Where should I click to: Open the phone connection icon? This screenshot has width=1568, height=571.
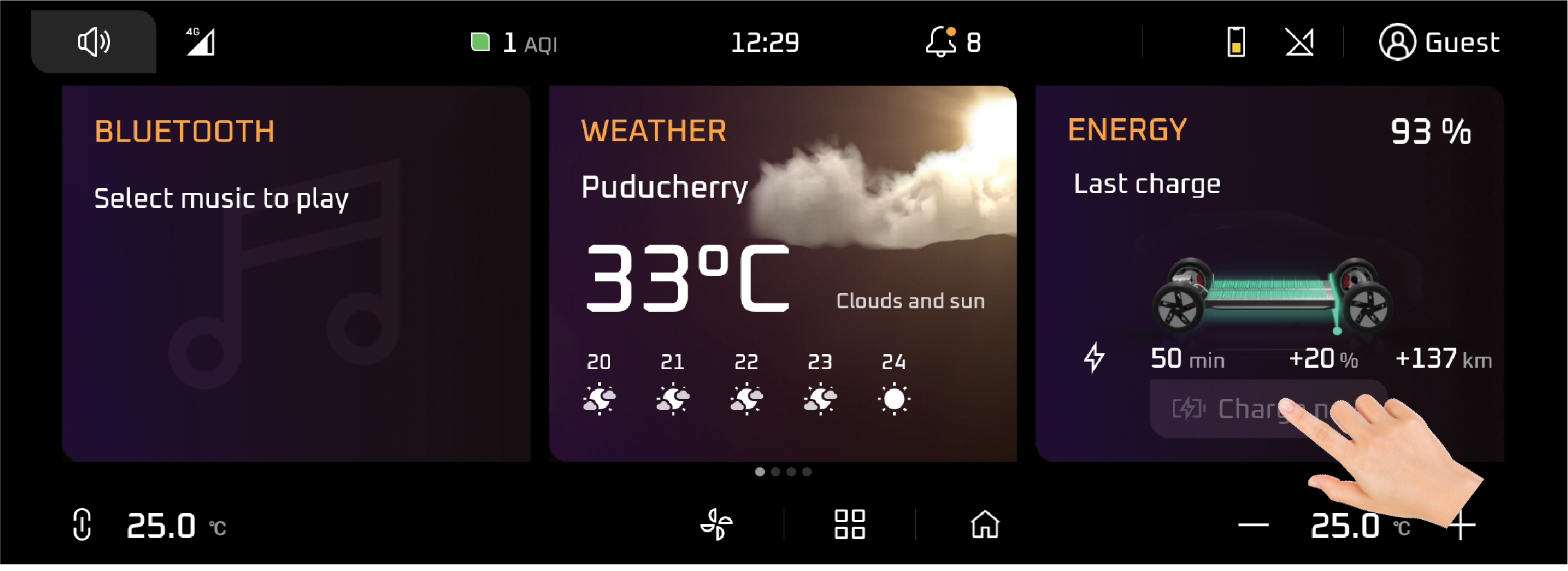coord(1236,42)
